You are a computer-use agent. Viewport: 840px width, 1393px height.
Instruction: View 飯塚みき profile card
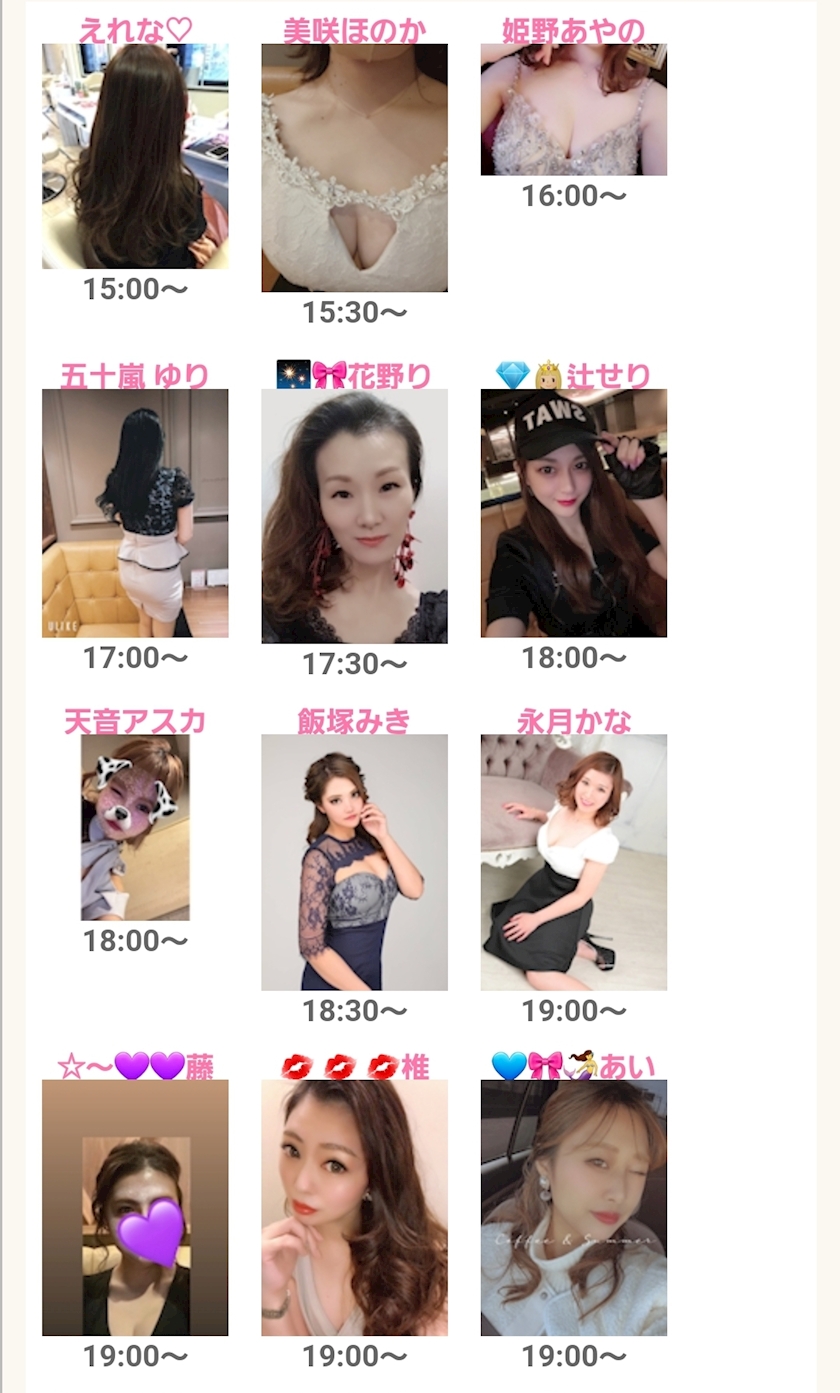pos(354,862)
